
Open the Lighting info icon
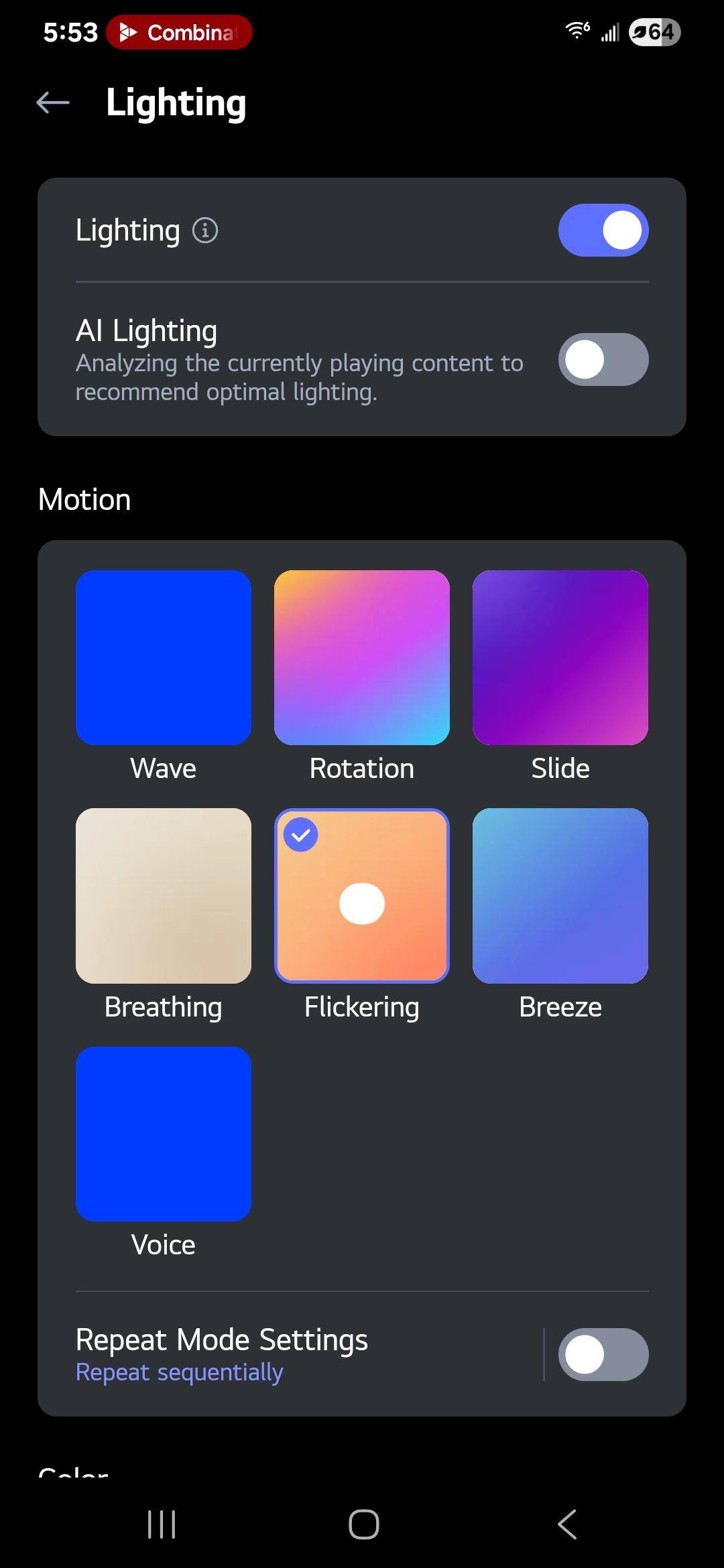205,231
